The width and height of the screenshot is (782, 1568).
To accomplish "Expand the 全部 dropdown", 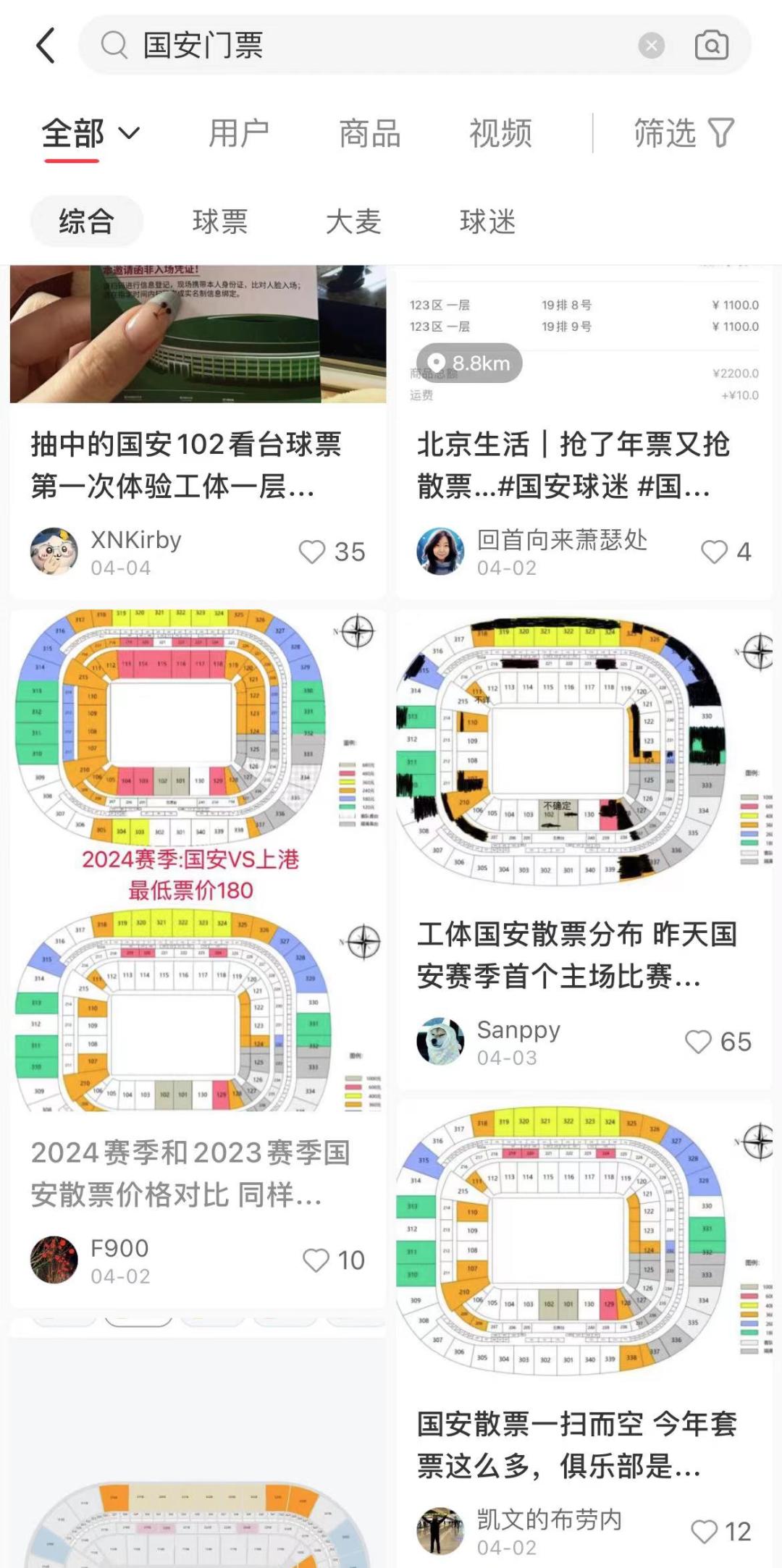I will [91, 134].
